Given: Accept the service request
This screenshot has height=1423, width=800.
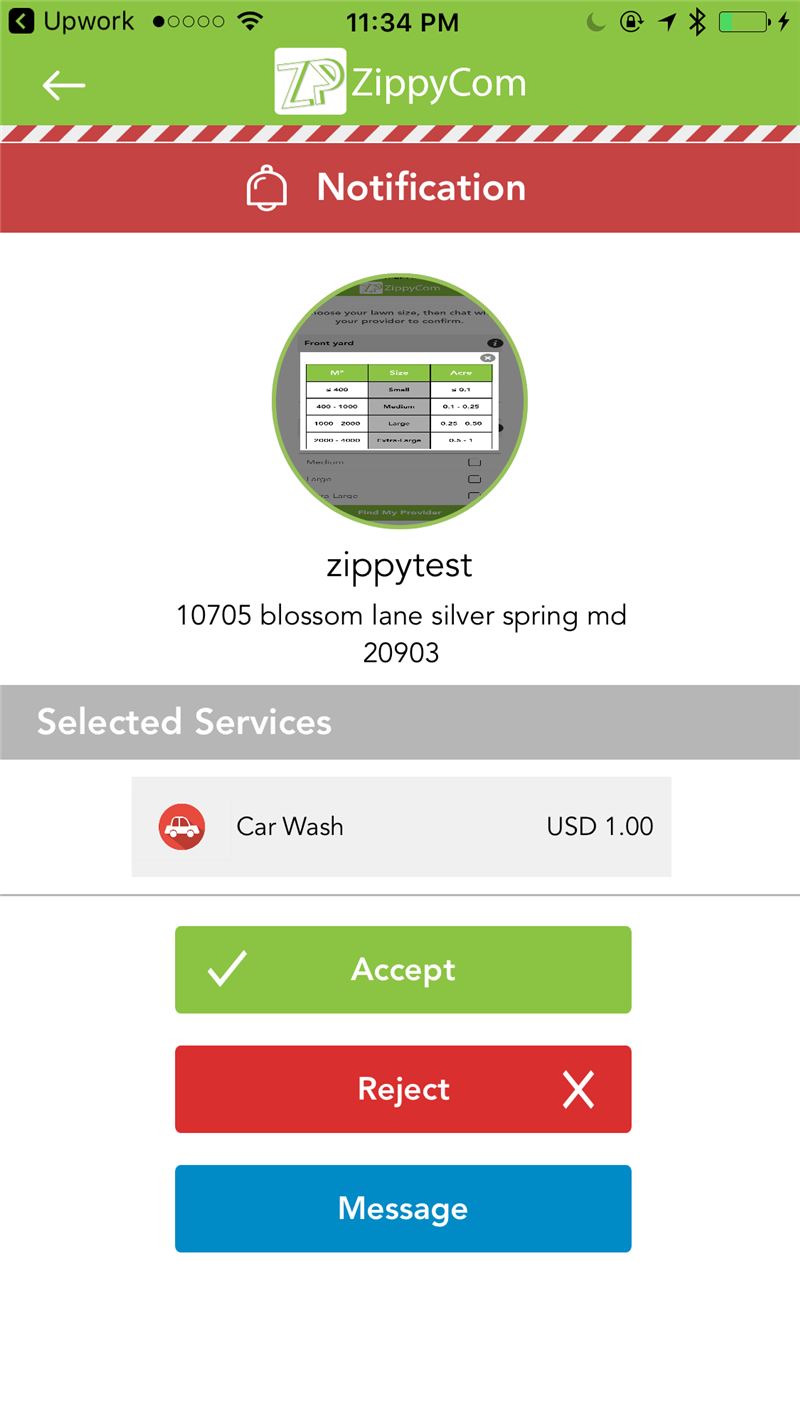Looking at the screenshot, I should tap(403, 969).
